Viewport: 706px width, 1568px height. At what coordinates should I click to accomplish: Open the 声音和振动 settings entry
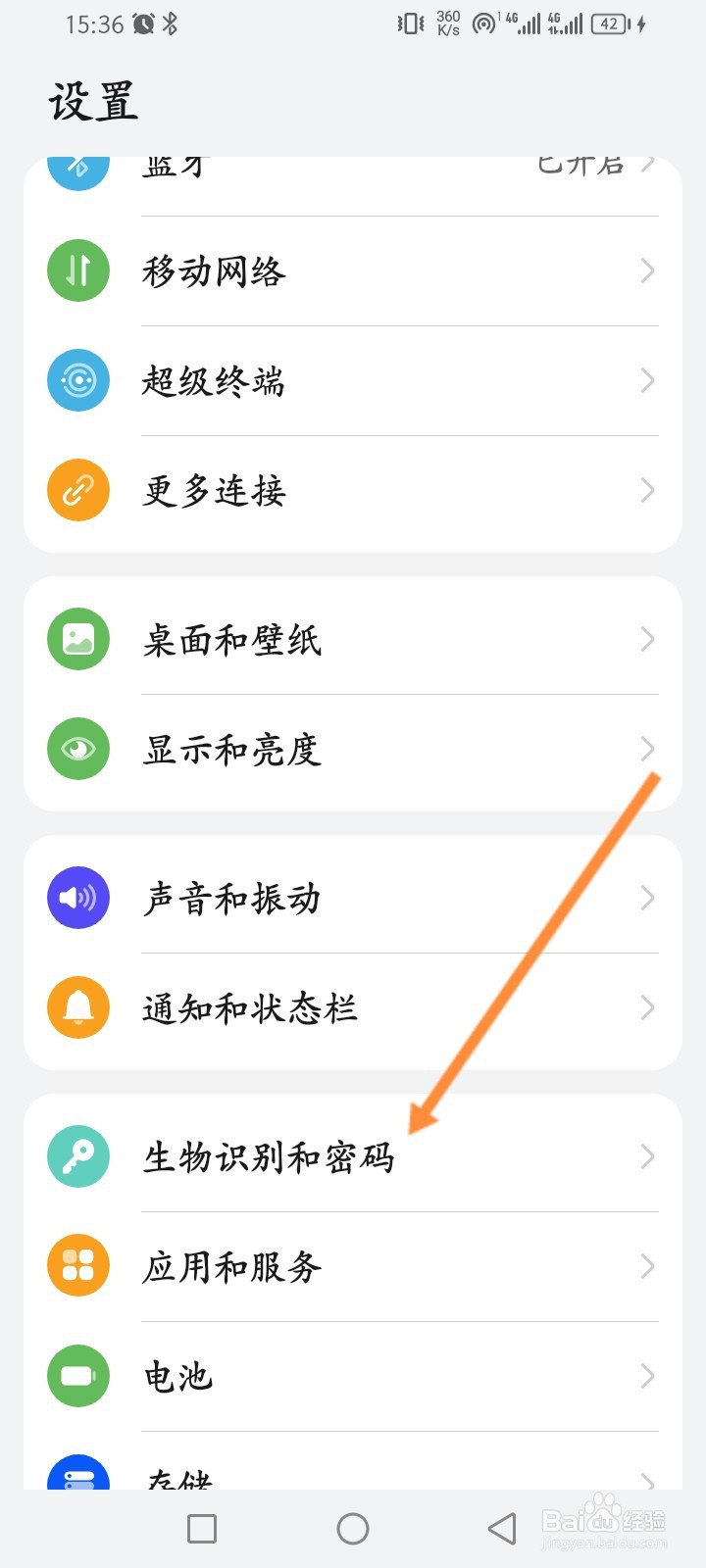(231, 897)
